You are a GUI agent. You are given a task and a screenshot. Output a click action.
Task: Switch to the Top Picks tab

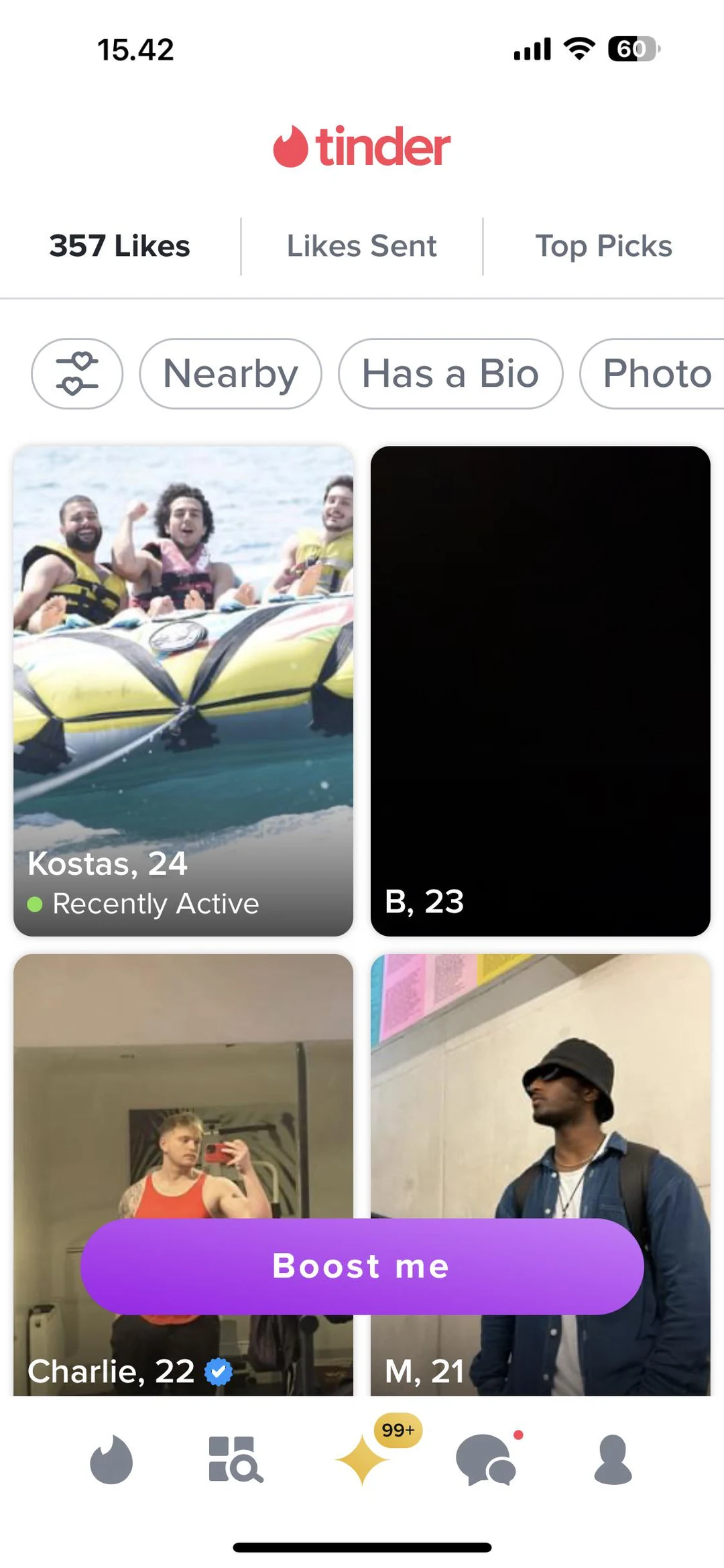click(x=603, y=246)
